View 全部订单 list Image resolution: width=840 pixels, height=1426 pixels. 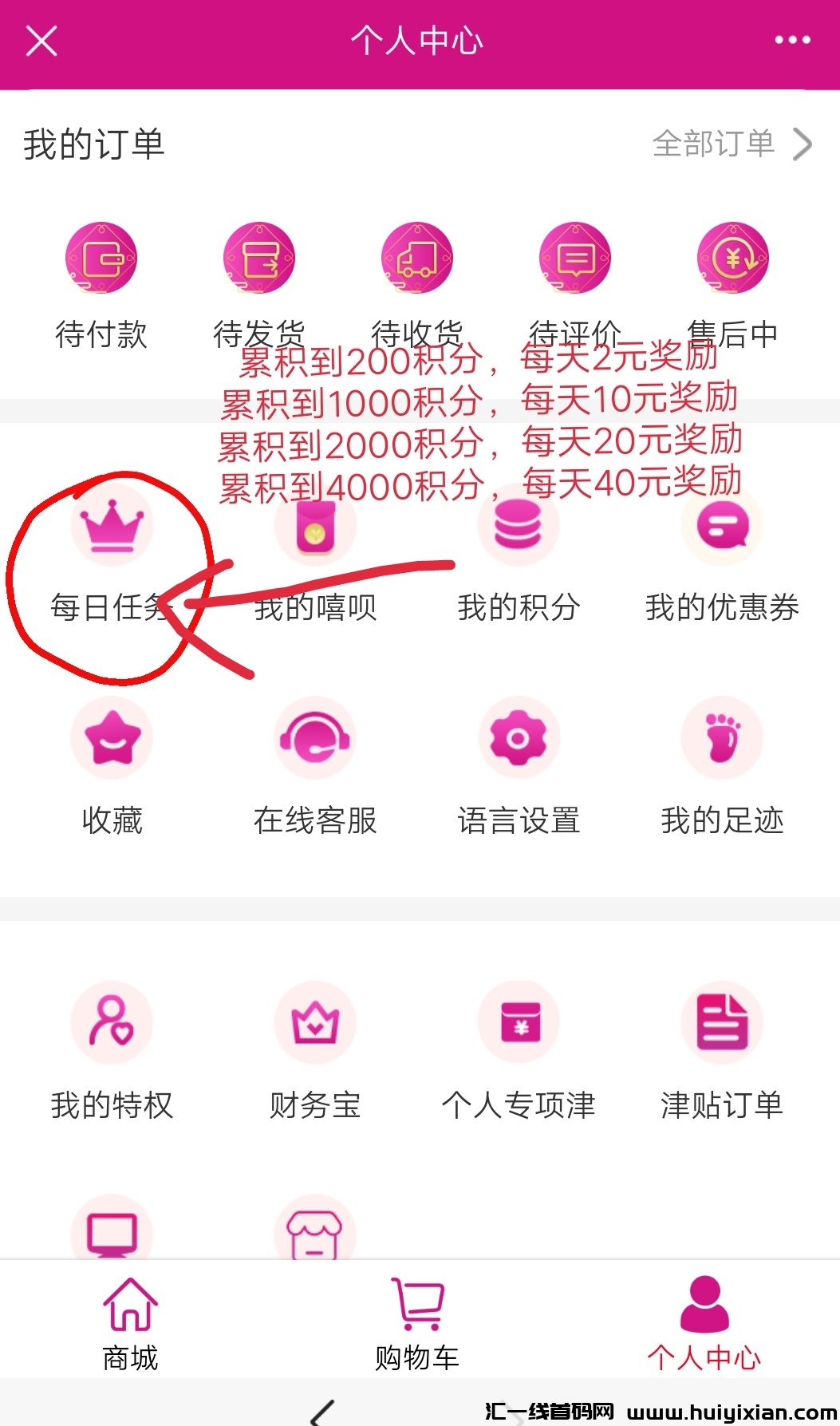click(732, 144)
